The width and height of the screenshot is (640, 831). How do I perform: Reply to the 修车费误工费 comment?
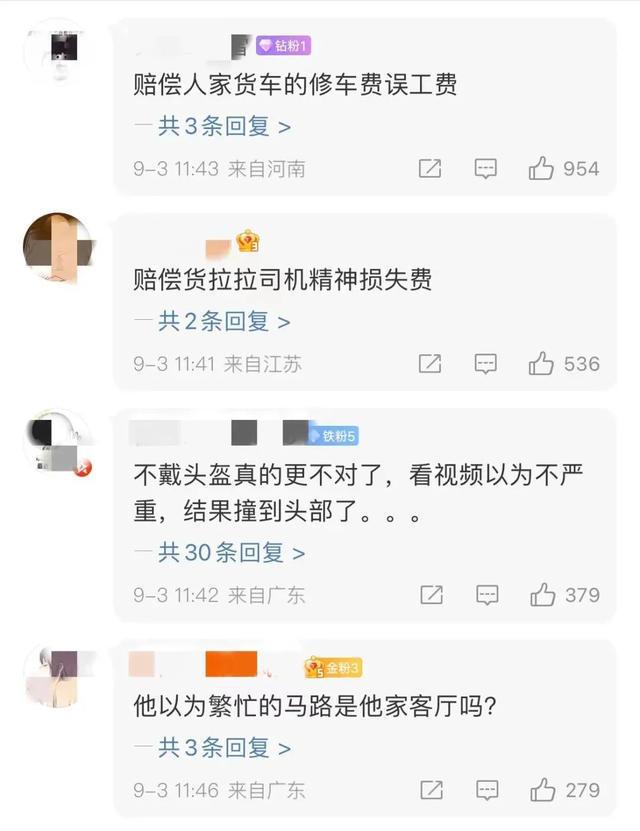click(486, 168)
